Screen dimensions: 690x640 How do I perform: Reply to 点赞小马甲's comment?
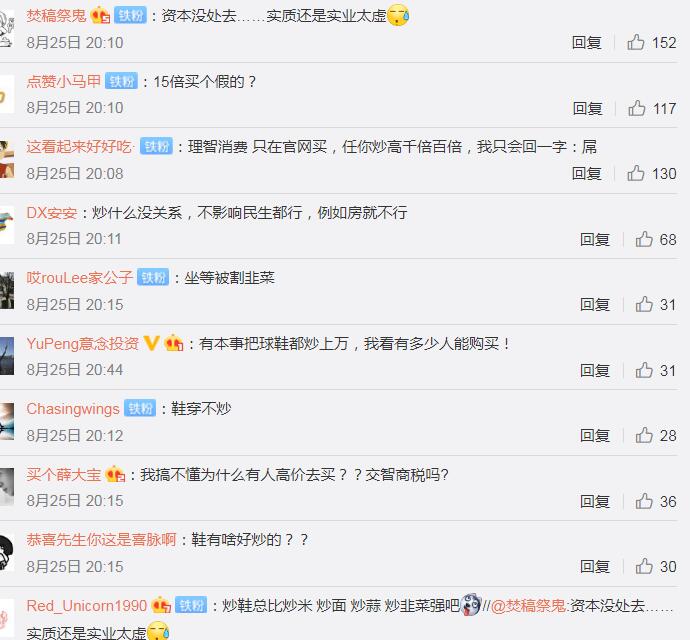tap(587, 108)
